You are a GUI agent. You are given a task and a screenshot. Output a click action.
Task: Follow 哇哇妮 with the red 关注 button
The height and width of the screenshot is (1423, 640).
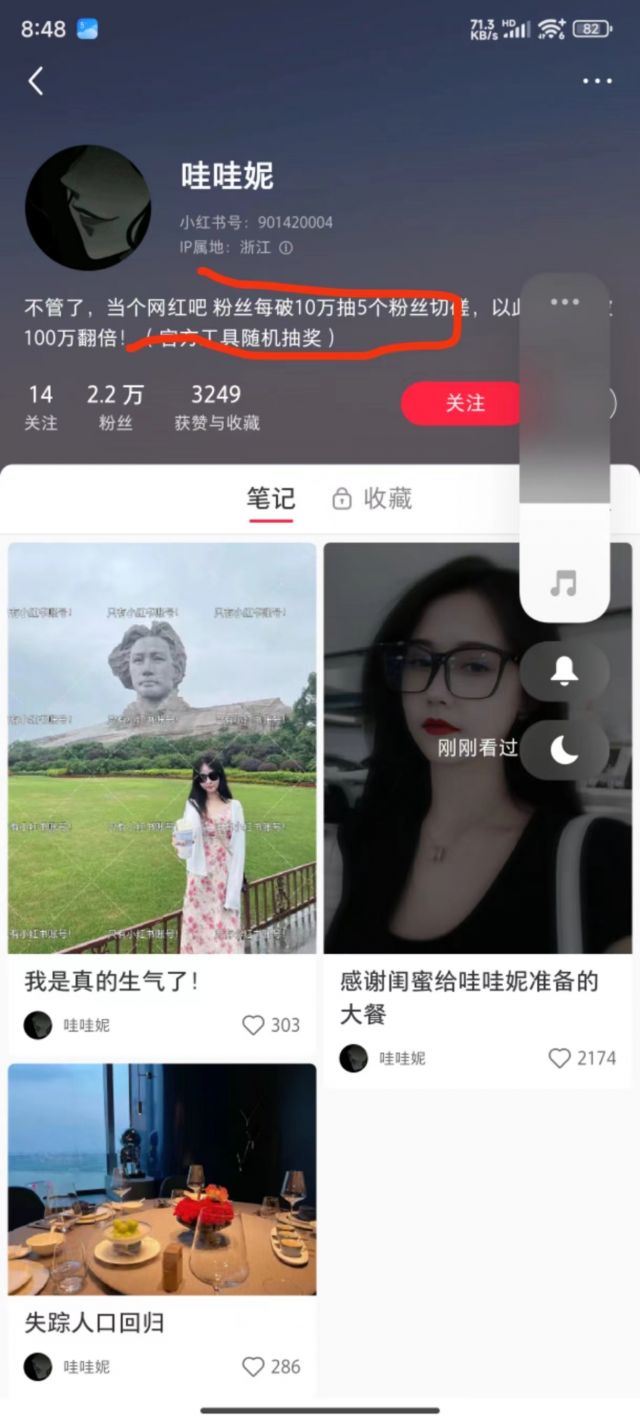tap(464, 403)
